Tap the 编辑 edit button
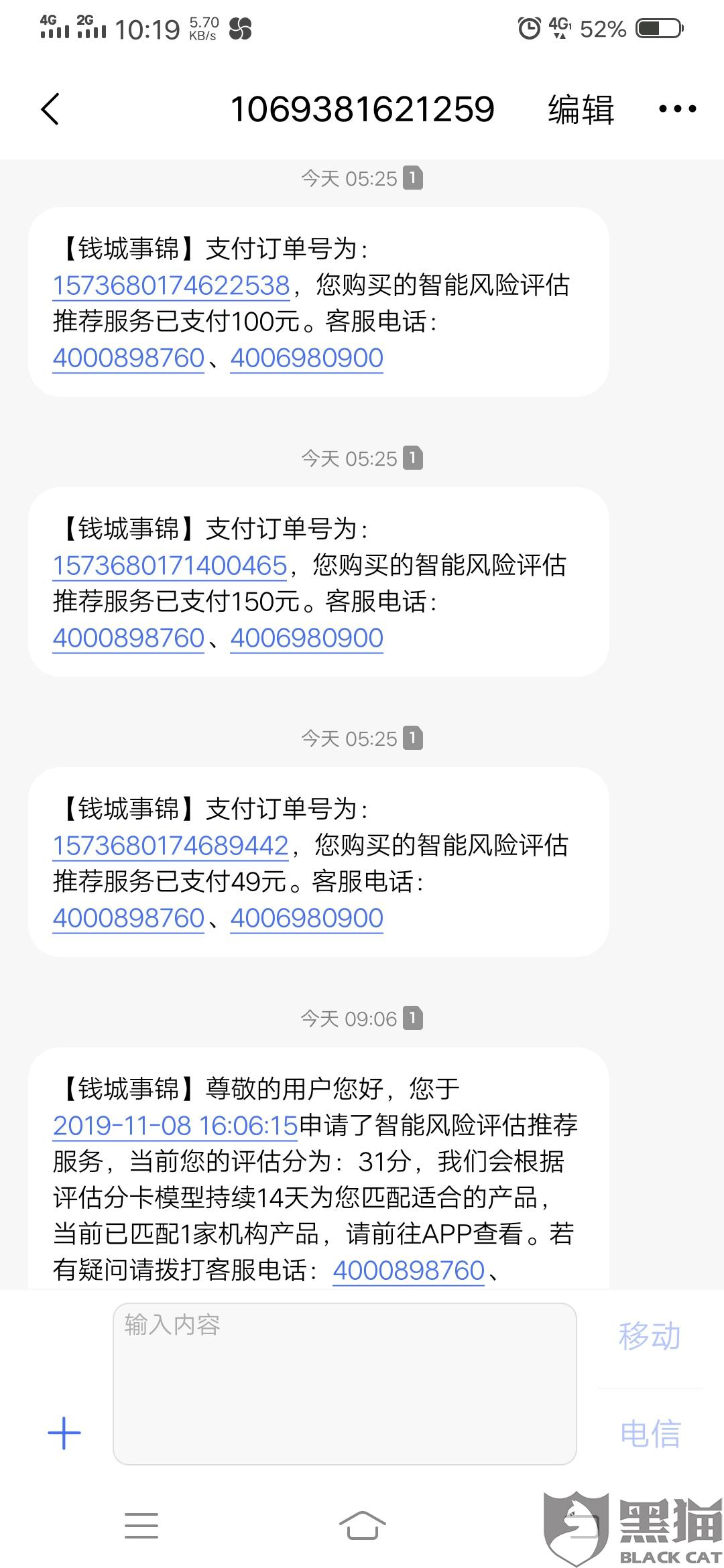 [581, 109]
